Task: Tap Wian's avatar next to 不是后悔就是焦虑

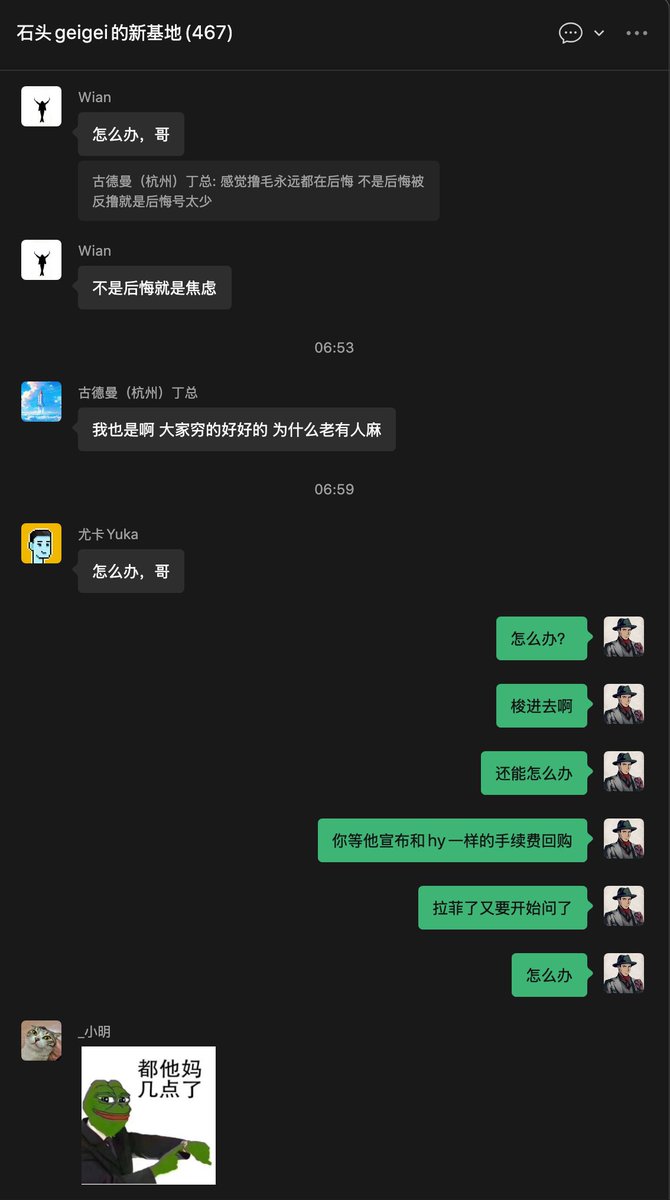Action: pyautogui.click(x=41, y=260)
